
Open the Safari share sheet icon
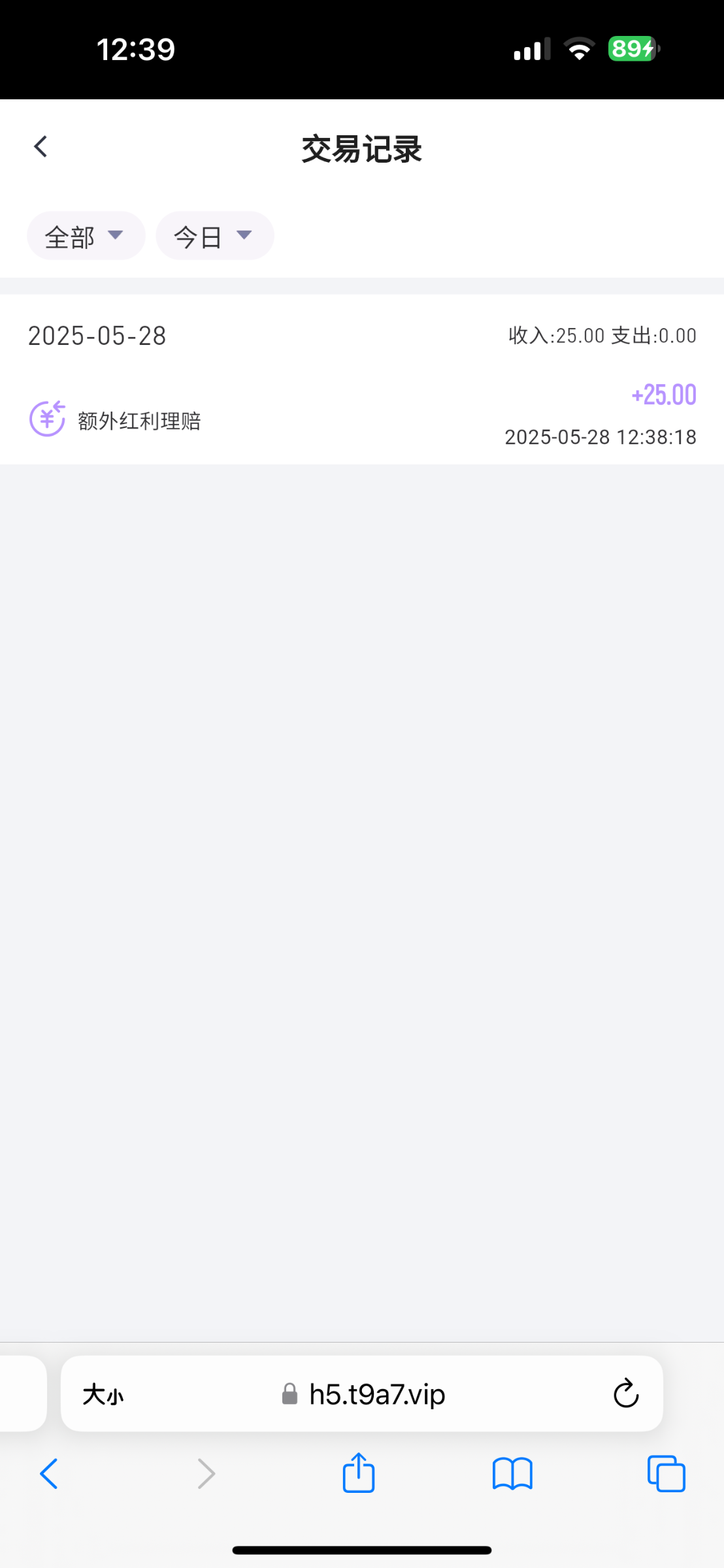point(357,1473)
